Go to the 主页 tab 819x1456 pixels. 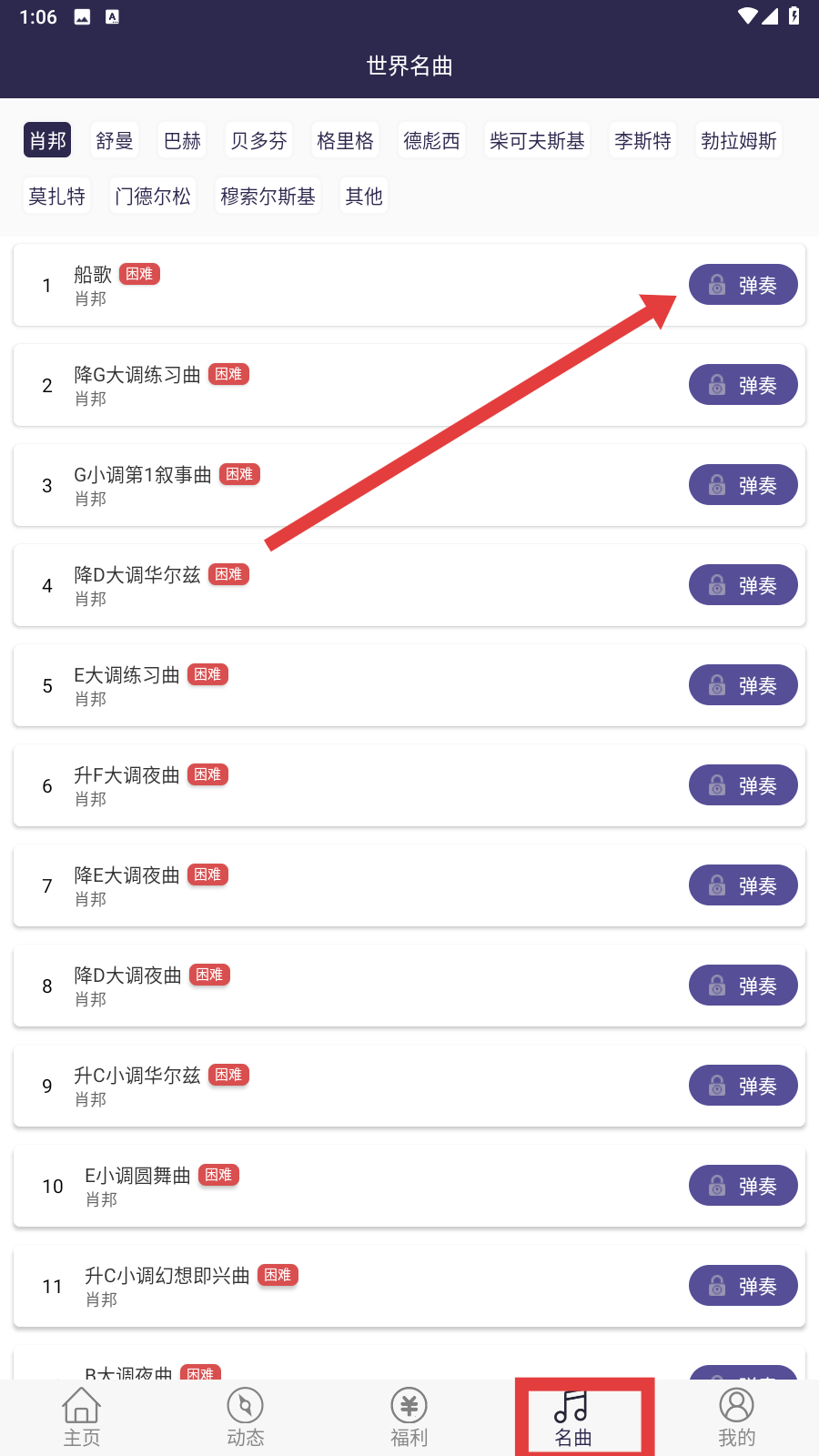[x=82, y=1418]
